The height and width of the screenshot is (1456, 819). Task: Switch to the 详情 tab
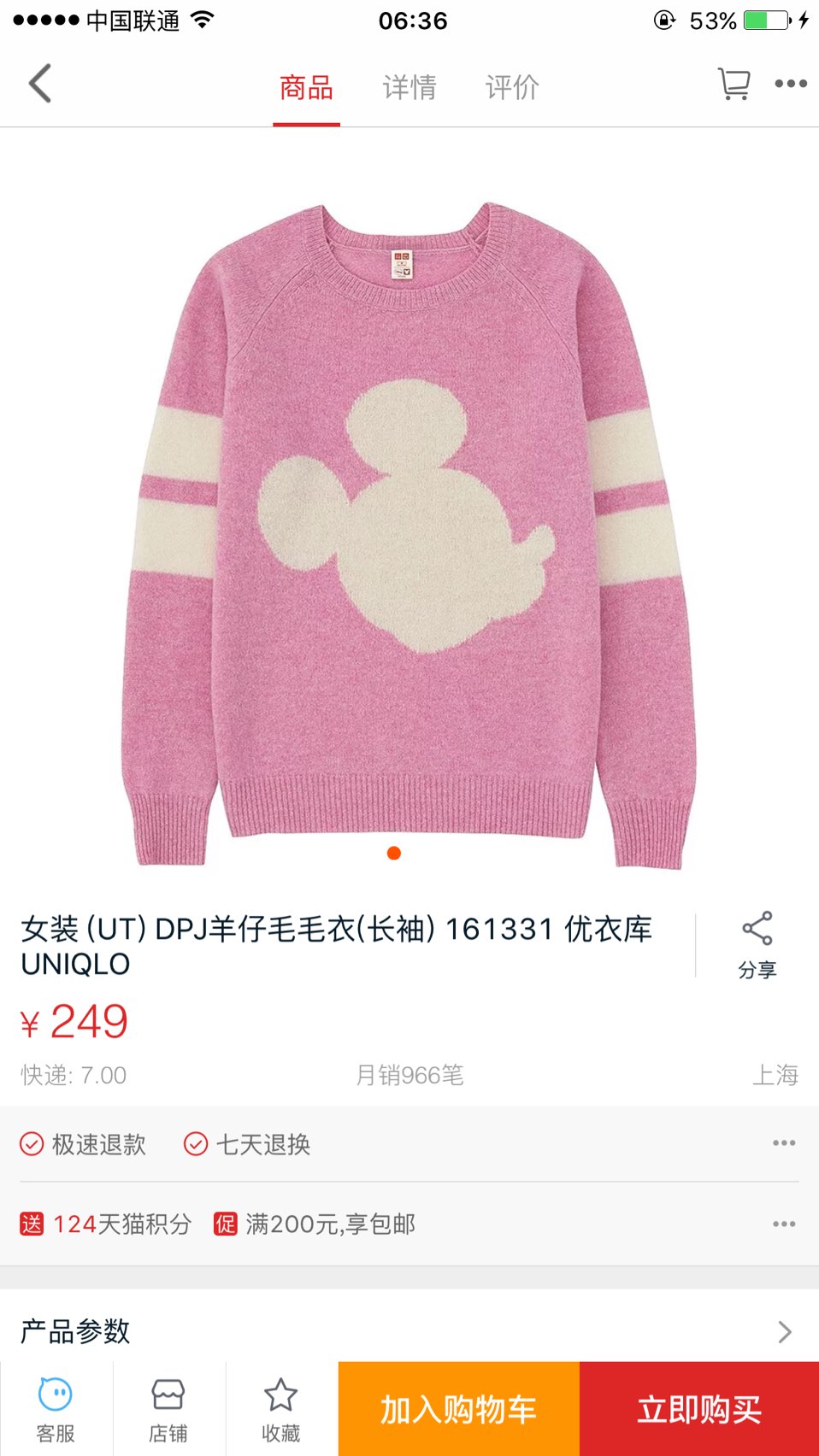point(409,87)
